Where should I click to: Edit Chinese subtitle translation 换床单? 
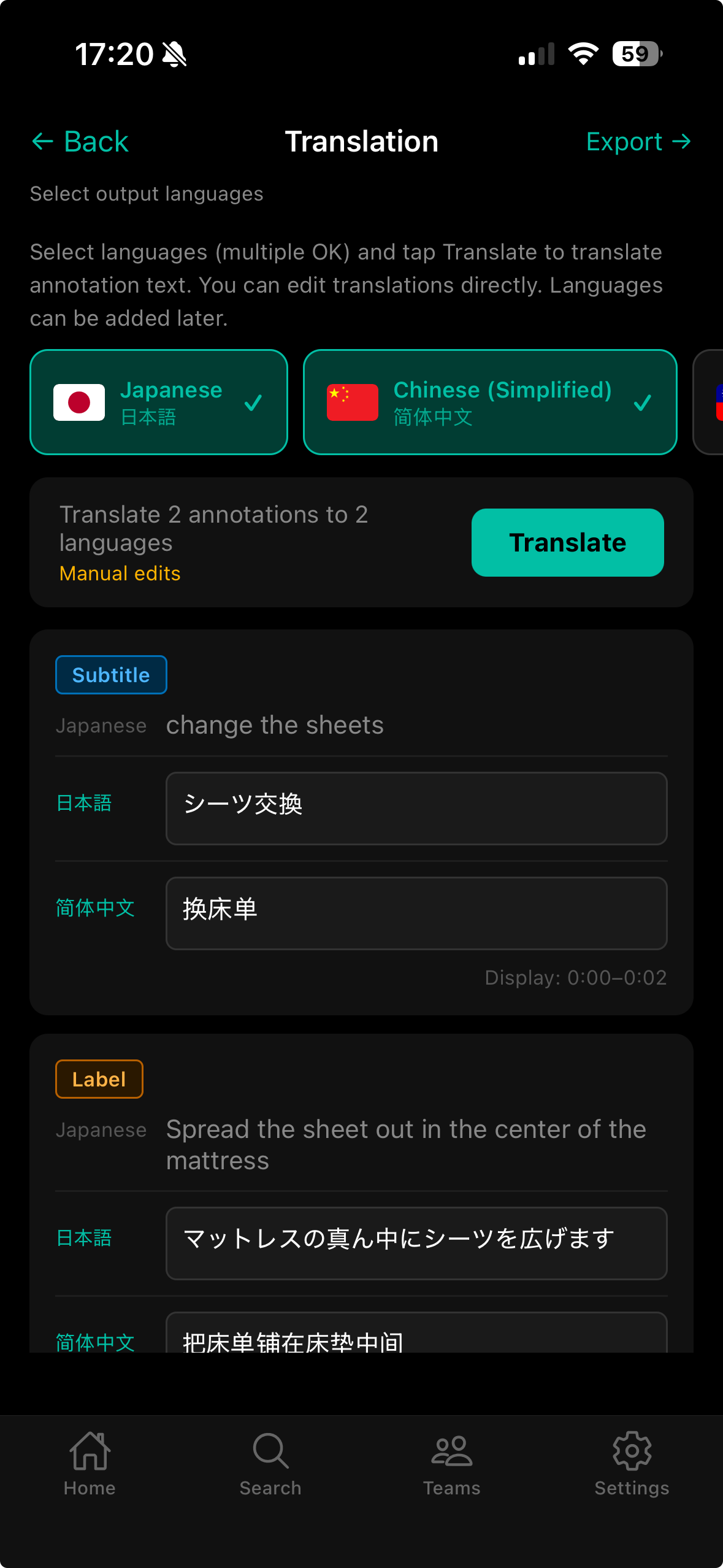coord(416,913)
